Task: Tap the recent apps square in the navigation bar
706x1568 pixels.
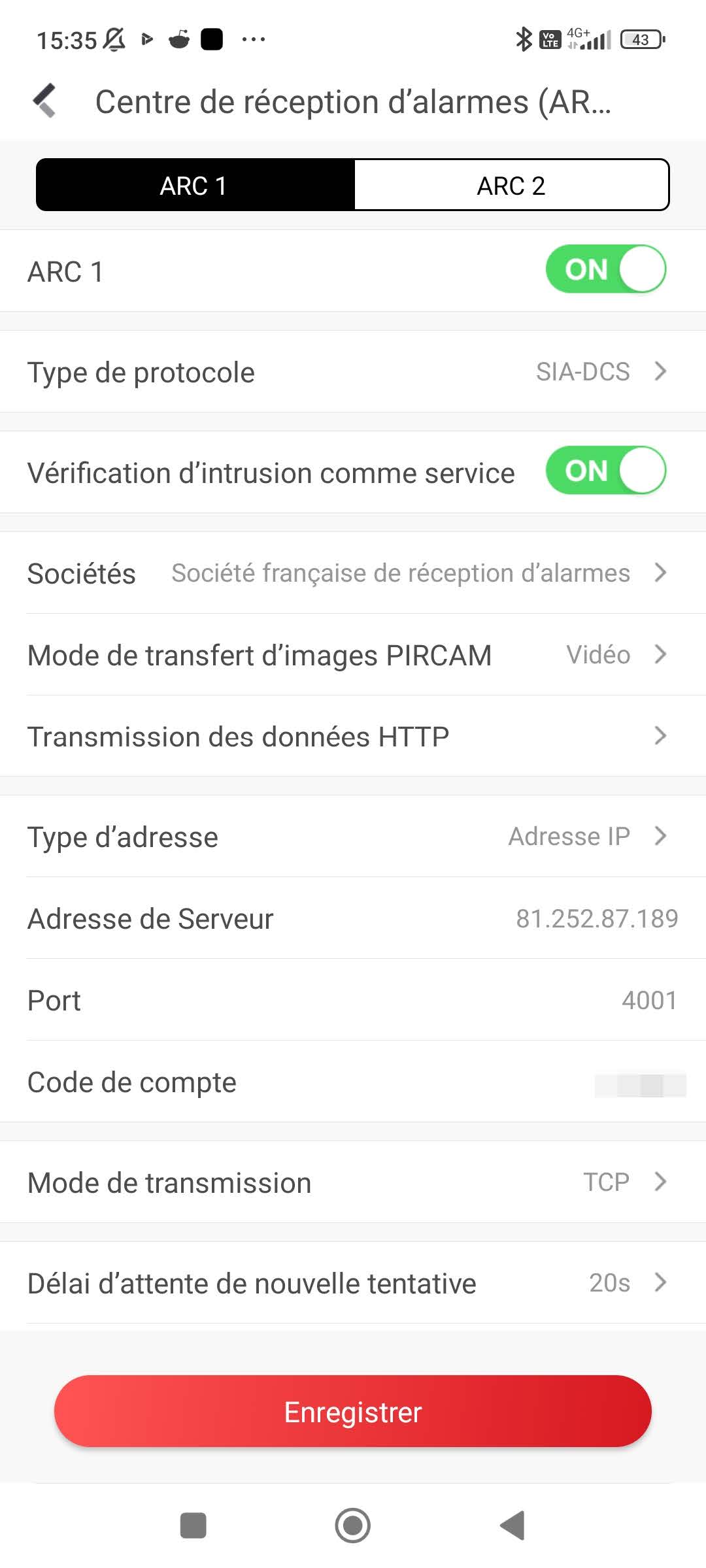Action: pyautogui.click(x=193, y=1527)
